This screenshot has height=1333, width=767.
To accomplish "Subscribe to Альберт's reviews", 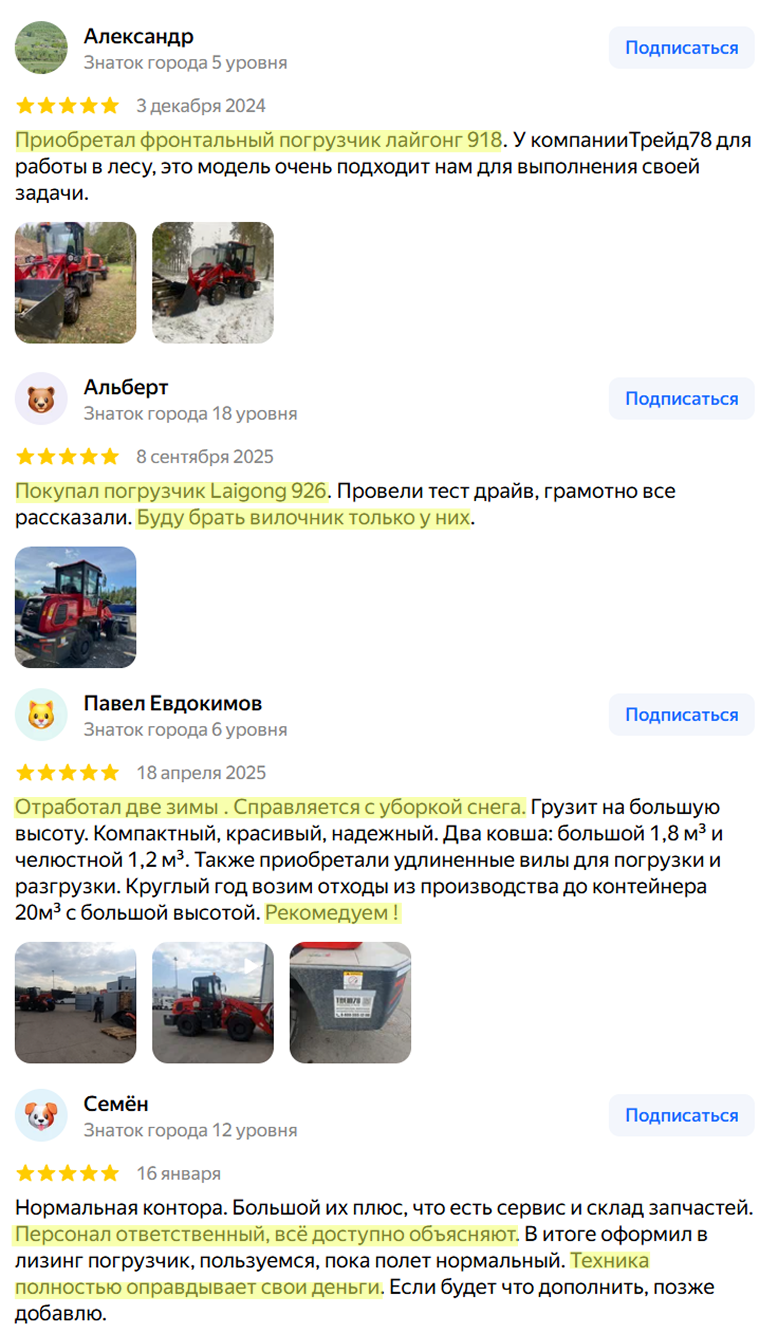I will (x=681, y=399).
